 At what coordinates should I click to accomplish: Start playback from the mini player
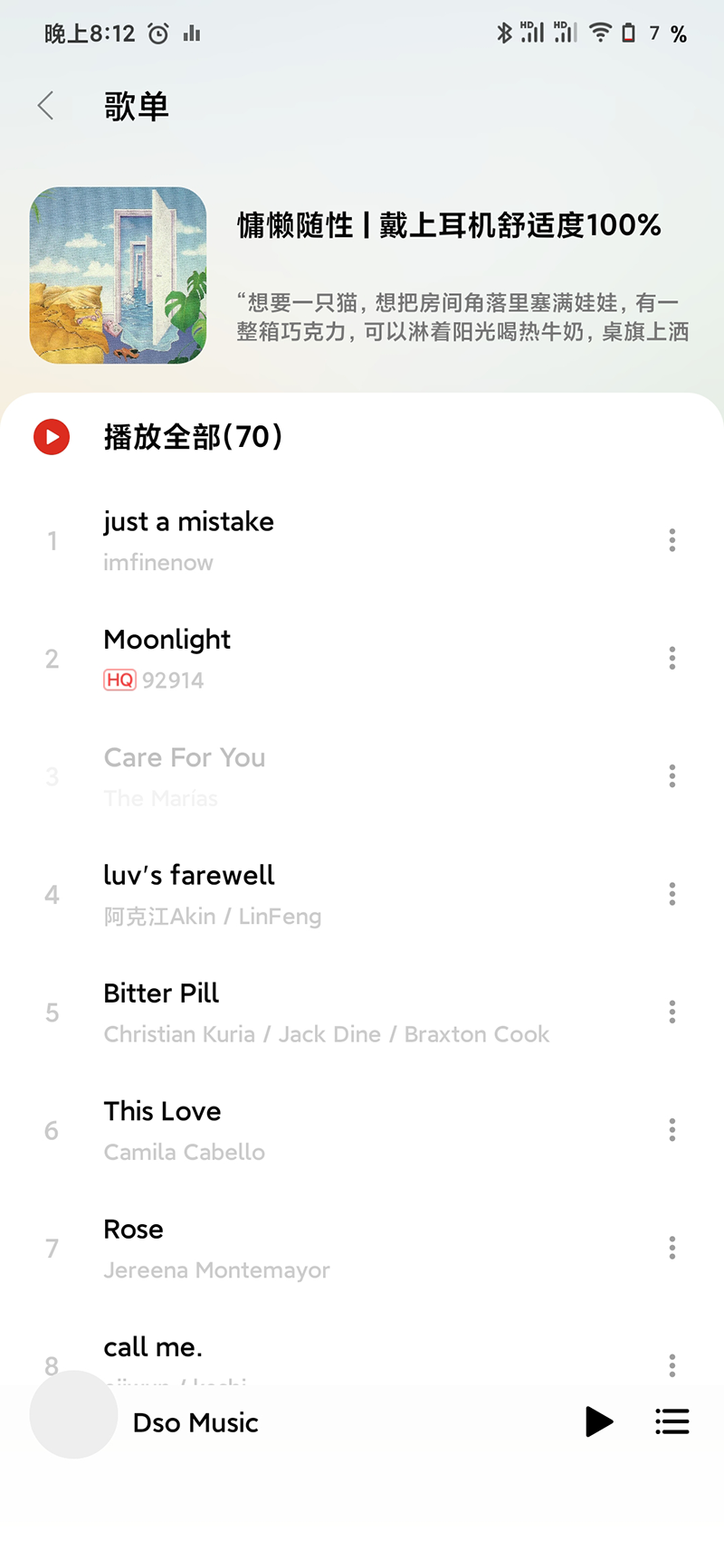[x=598, y=1421]
